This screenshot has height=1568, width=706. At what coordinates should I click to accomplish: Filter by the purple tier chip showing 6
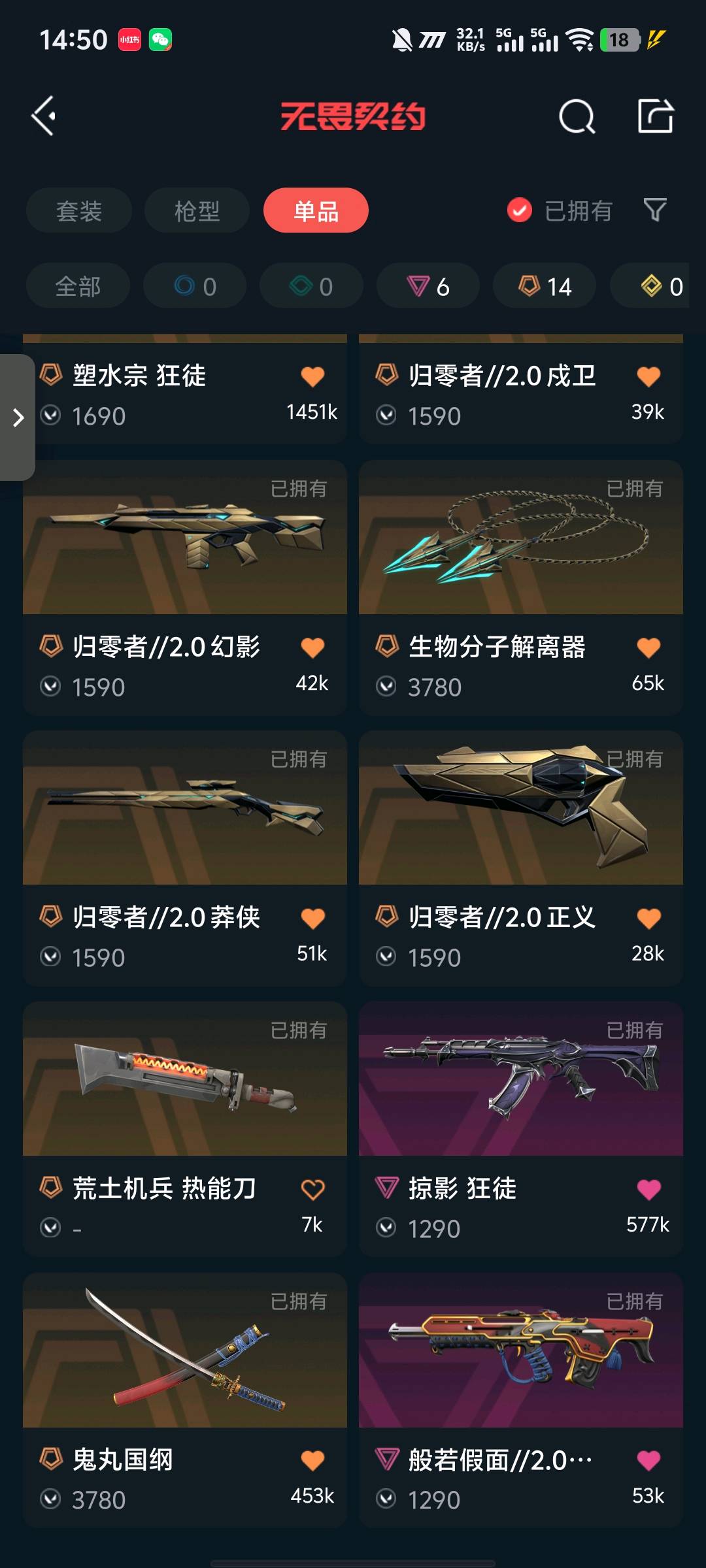tap(428, 286)
